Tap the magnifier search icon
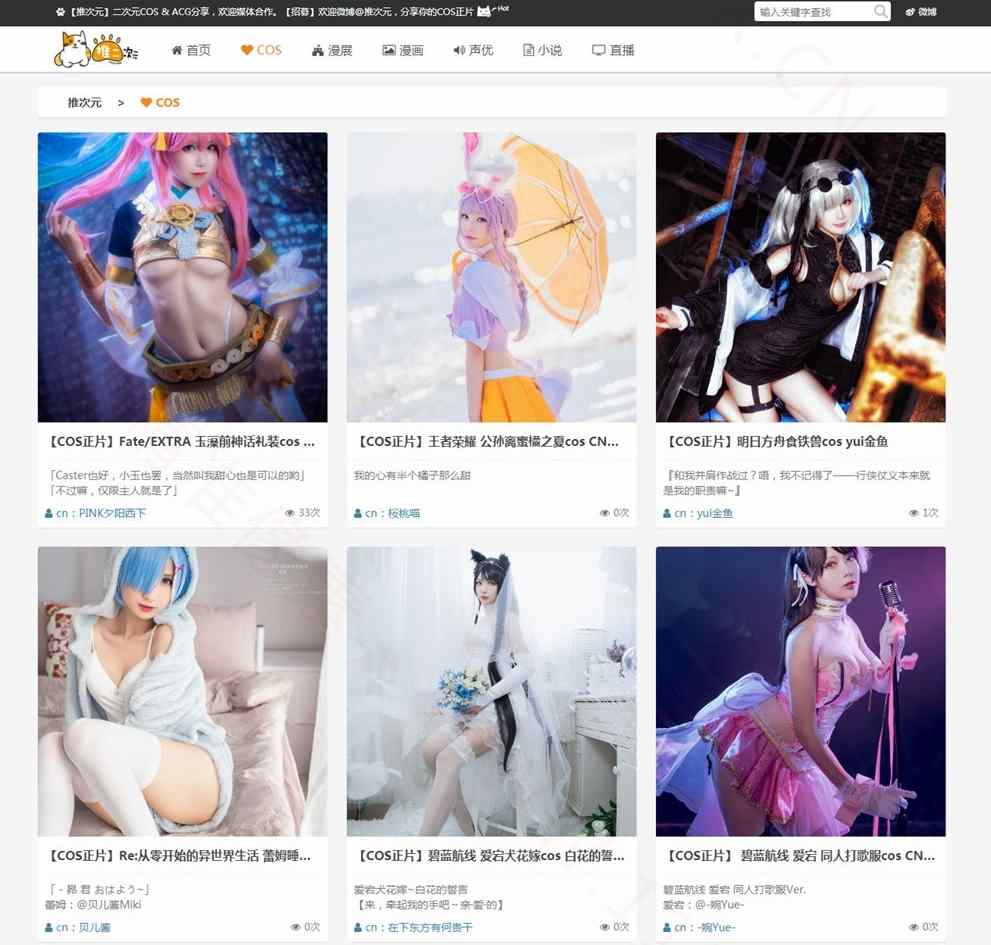The image size is (991, 945). pyautogui.click(x=880, y=12)
